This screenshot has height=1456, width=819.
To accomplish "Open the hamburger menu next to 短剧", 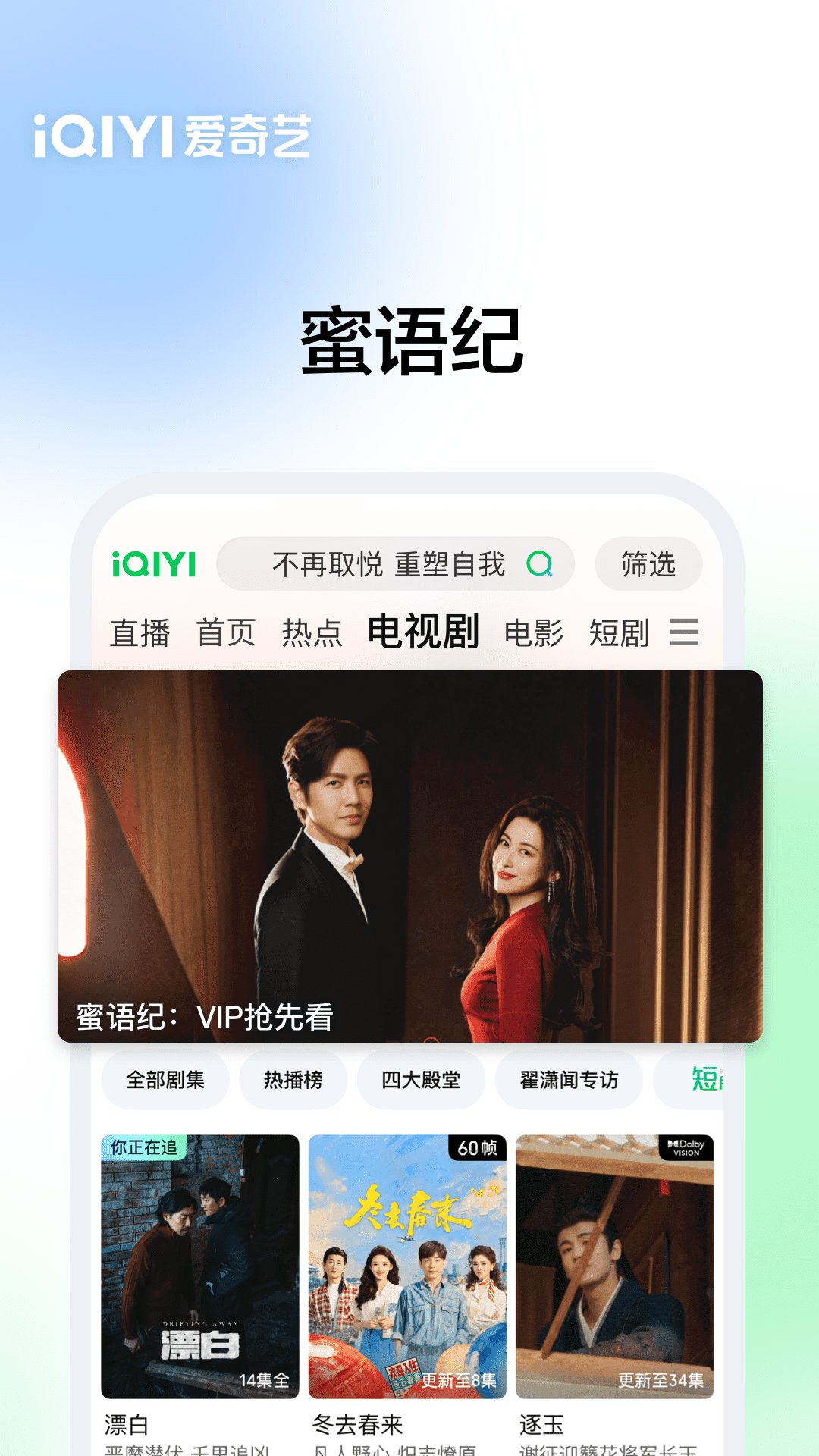I will pos(685,632).
